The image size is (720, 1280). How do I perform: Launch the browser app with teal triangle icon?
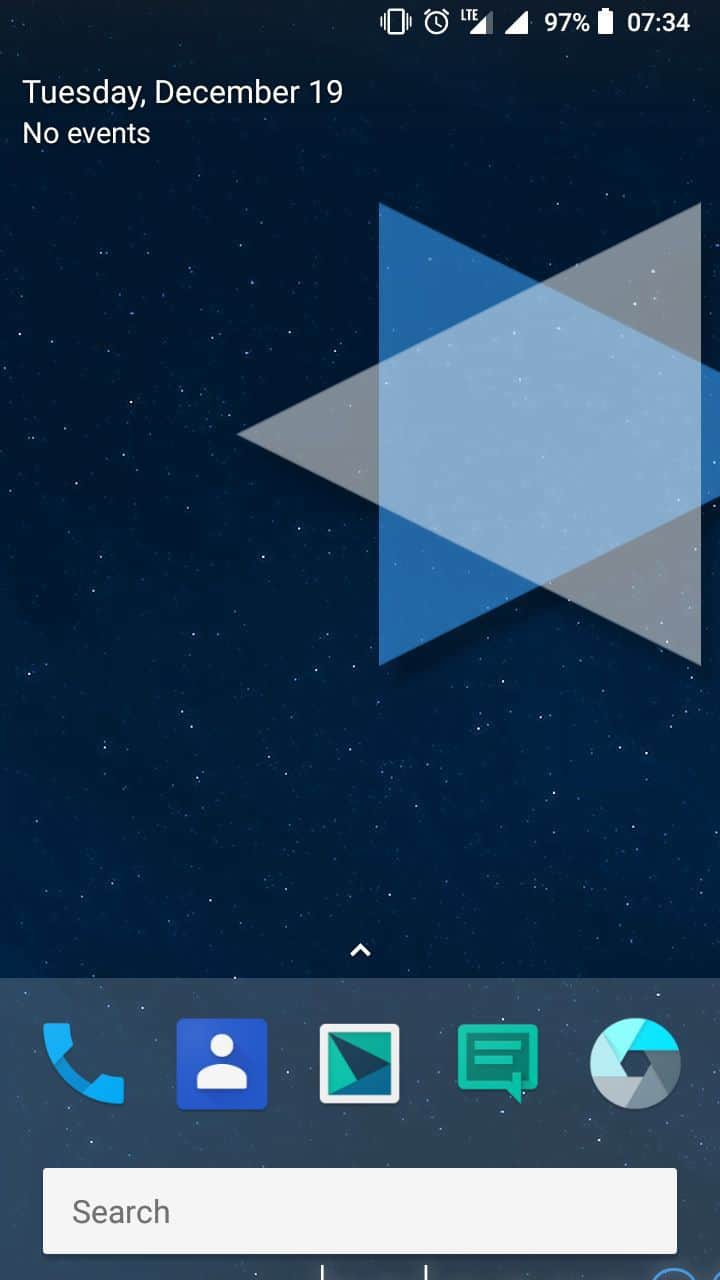359,1063
